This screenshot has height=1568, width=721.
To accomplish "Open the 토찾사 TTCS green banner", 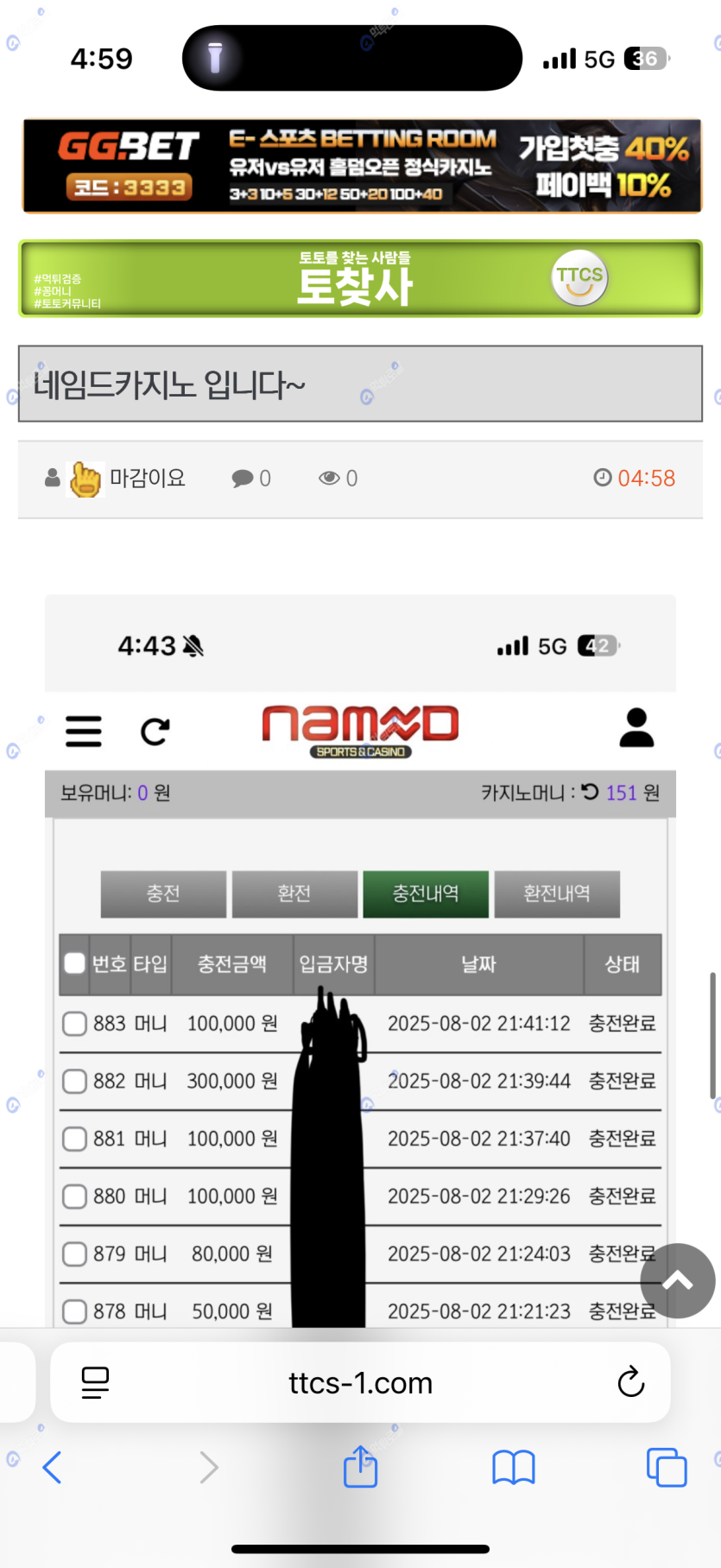I will [x=361, y=279].
